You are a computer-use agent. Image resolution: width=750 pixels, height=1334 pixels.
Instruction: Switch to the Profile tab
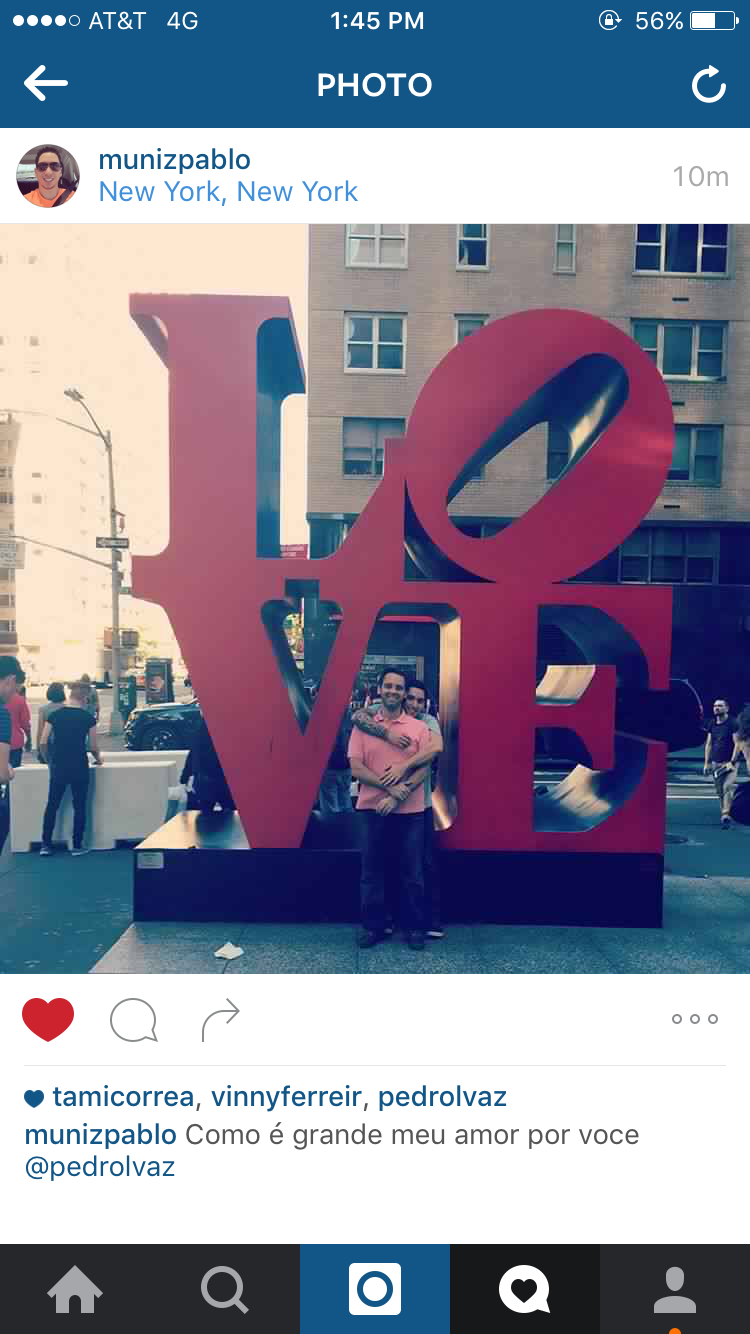point(675,1289)
